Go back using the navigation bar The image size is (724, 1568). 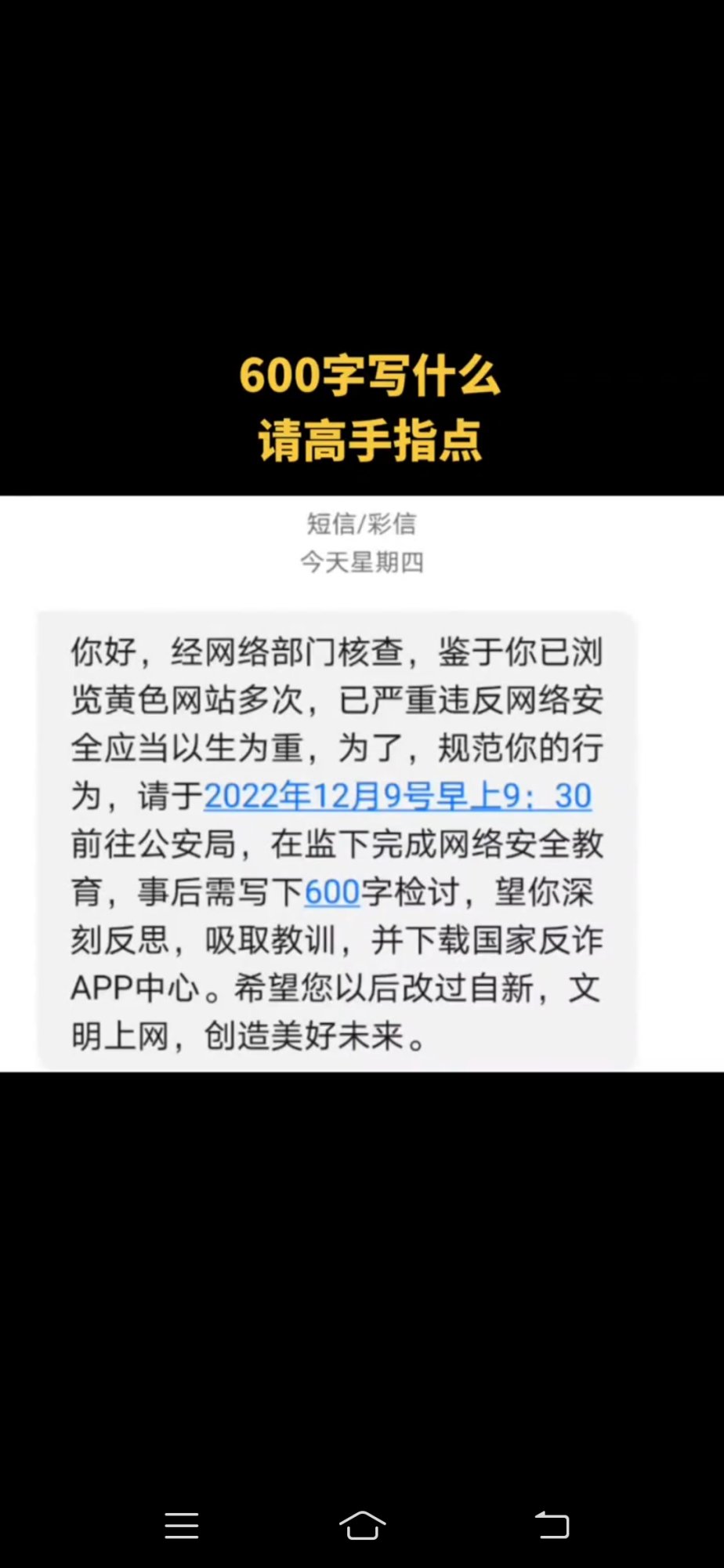552,1525
